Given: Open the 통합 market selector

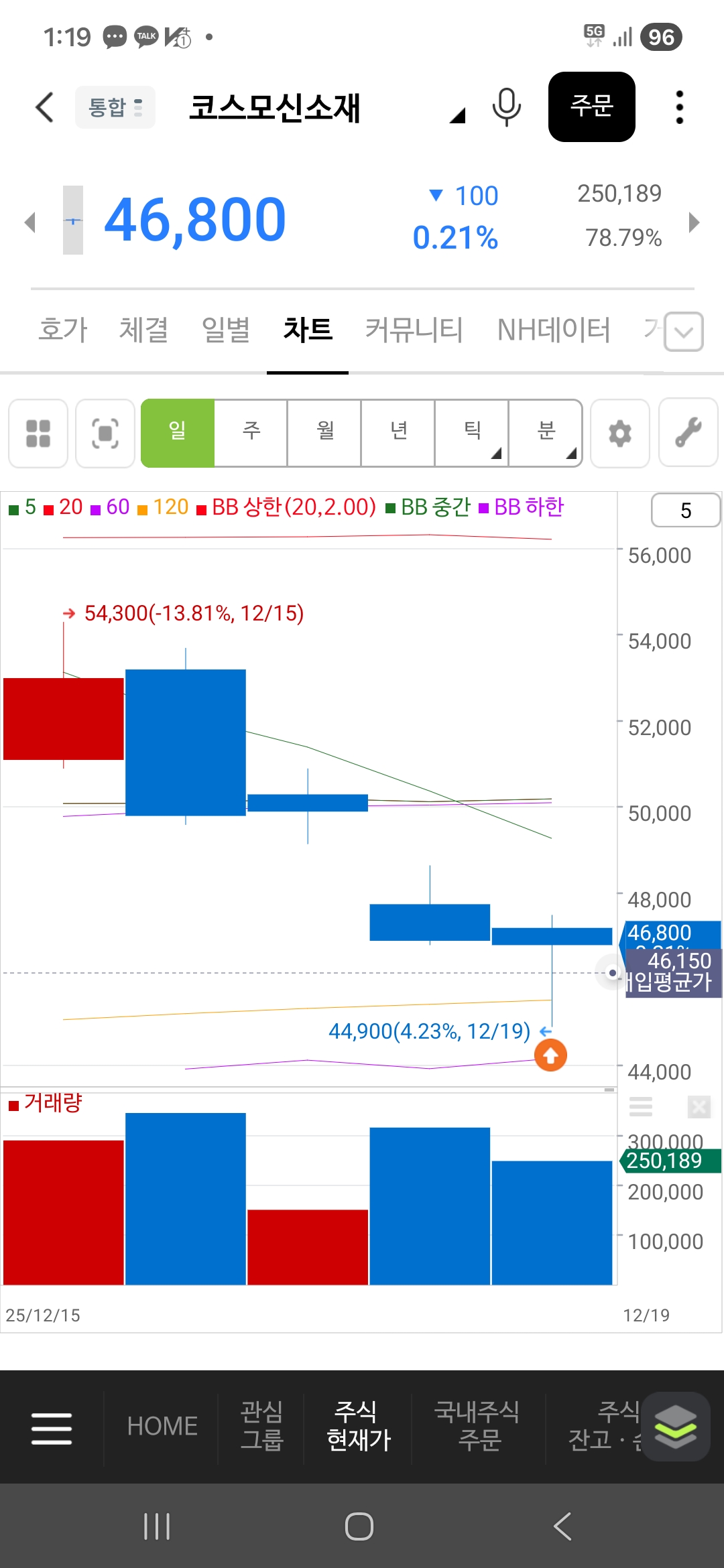Looking at the screenshot, I should 115,107.
